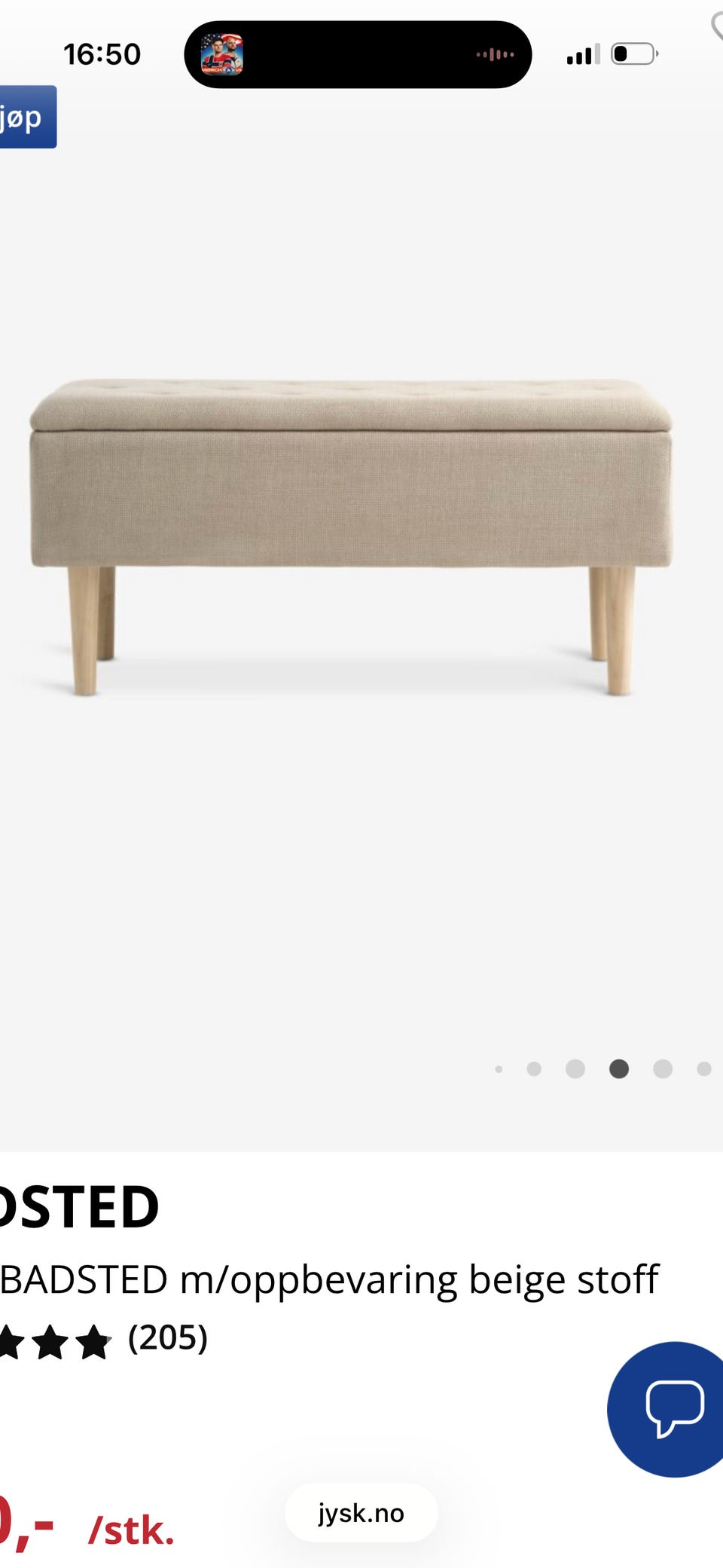The height and width of the screenshot is (1568, 723).
Task: Open the BADSTED bench product photo
Action: point(350,536)
